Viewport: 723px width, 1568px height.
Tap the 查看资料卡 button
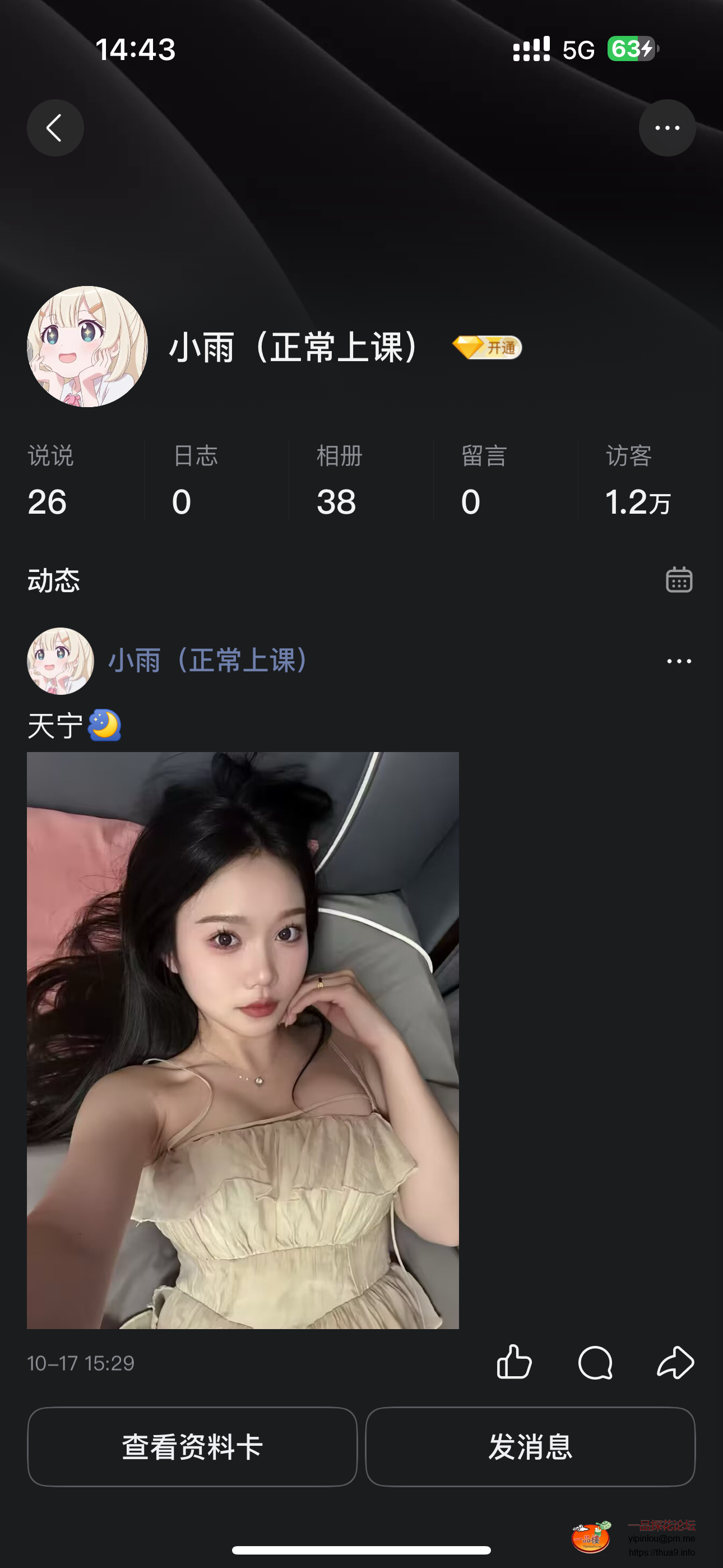pyautogui.click(x=192, y=1446)
